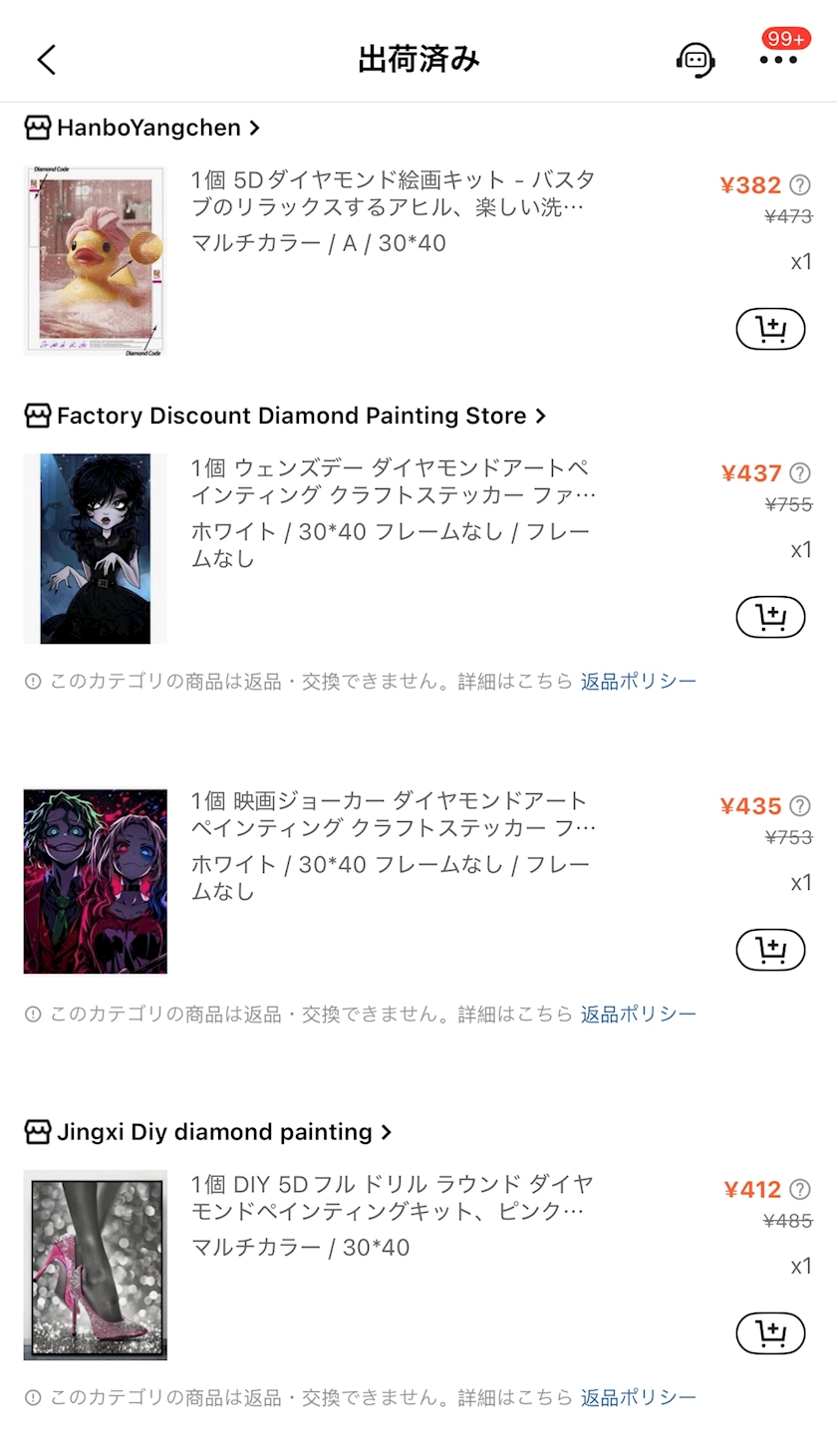The width and height of the screenshot is (837, 1456).
Task: View price info for the ¥382 item
Action: [x=799, y=185]
